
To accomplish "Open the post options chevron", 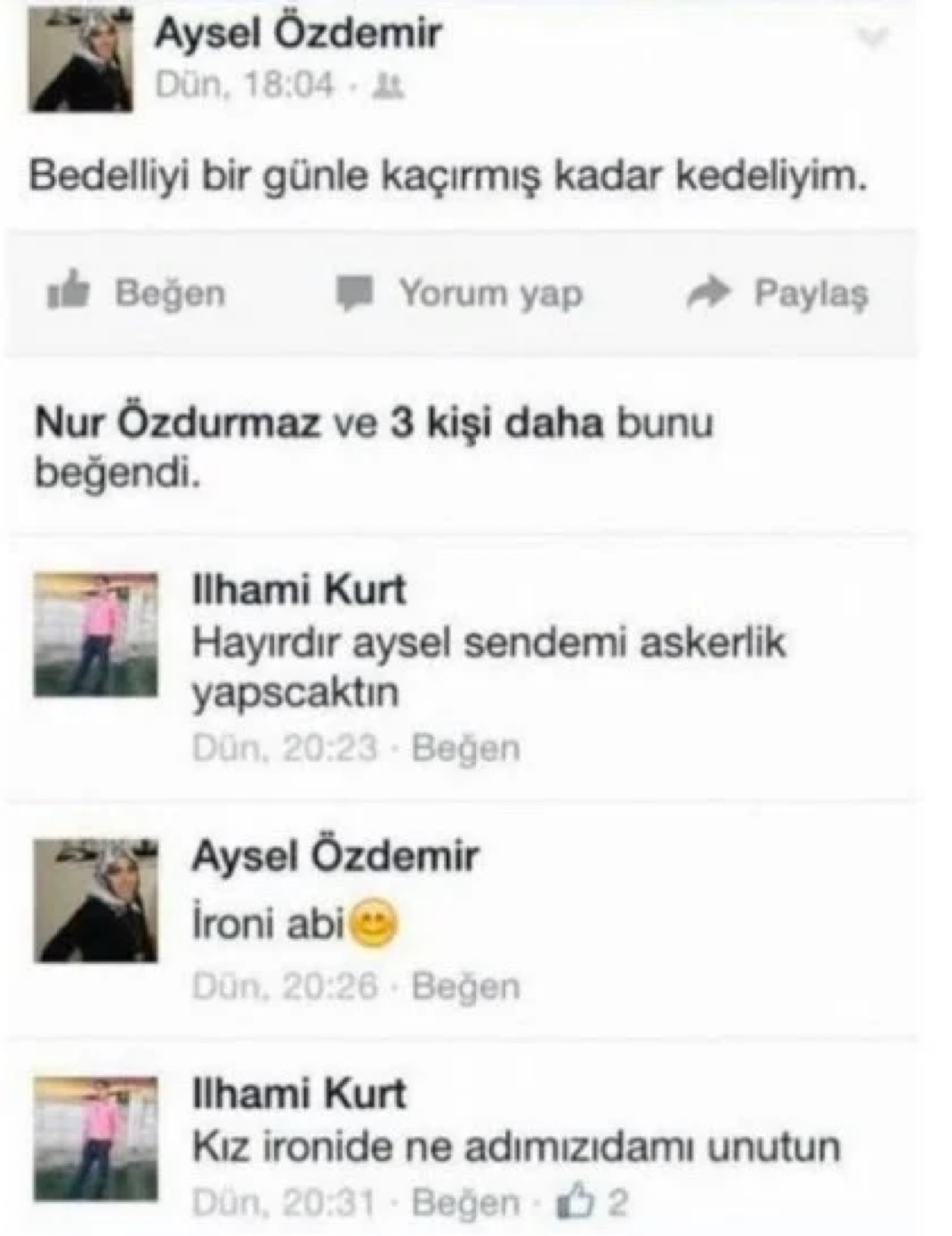I will click(874, 37).
